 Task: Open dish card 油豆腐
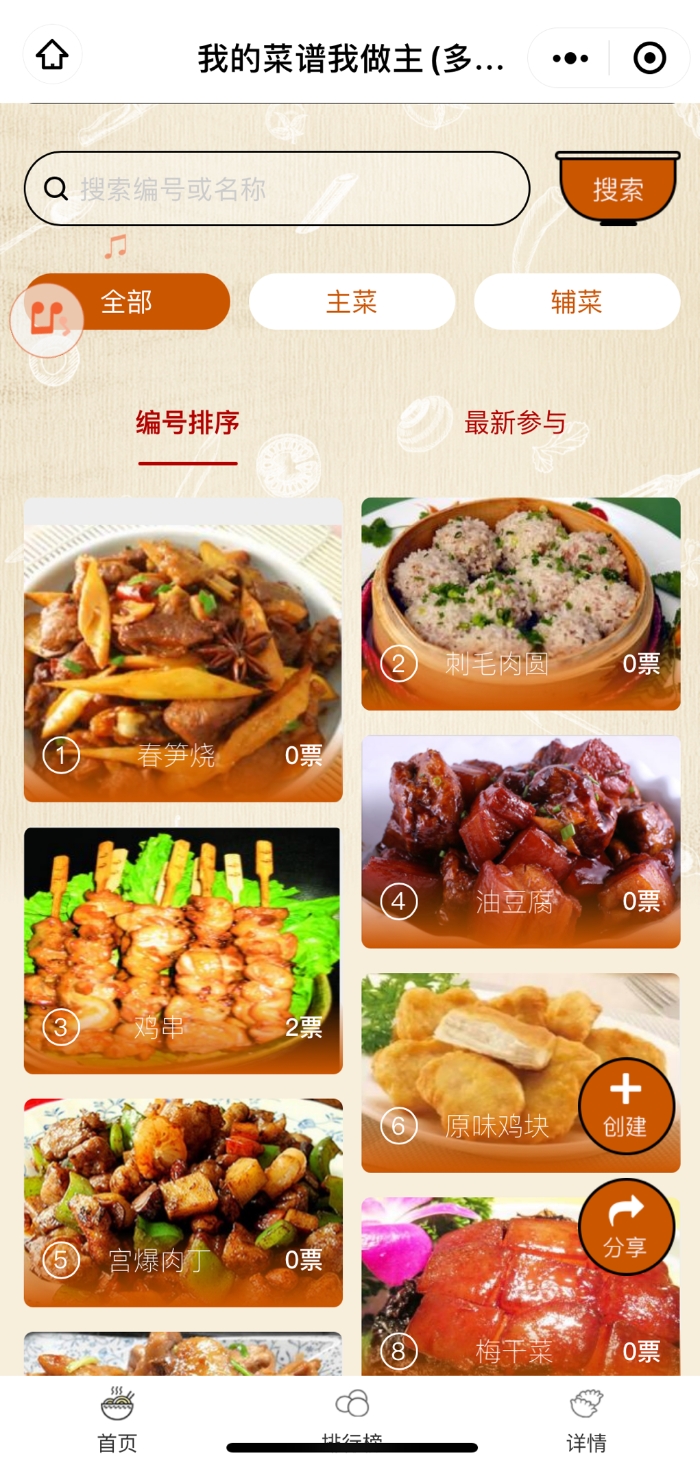click(x=520, y=842)
